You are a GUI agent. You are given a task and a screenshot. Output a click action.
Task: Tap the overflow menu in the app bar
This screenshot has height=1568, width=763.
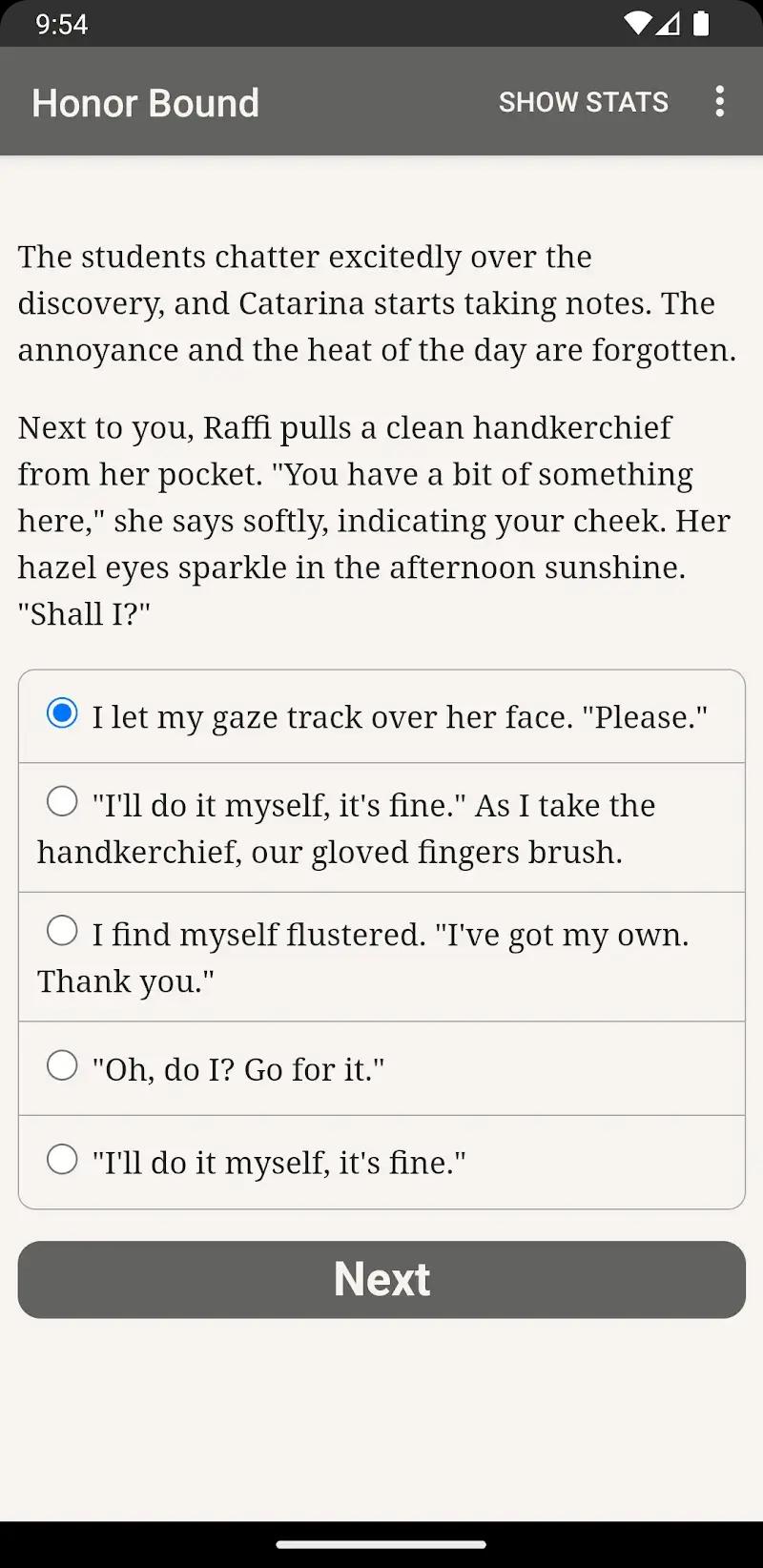tap(720, 101)
